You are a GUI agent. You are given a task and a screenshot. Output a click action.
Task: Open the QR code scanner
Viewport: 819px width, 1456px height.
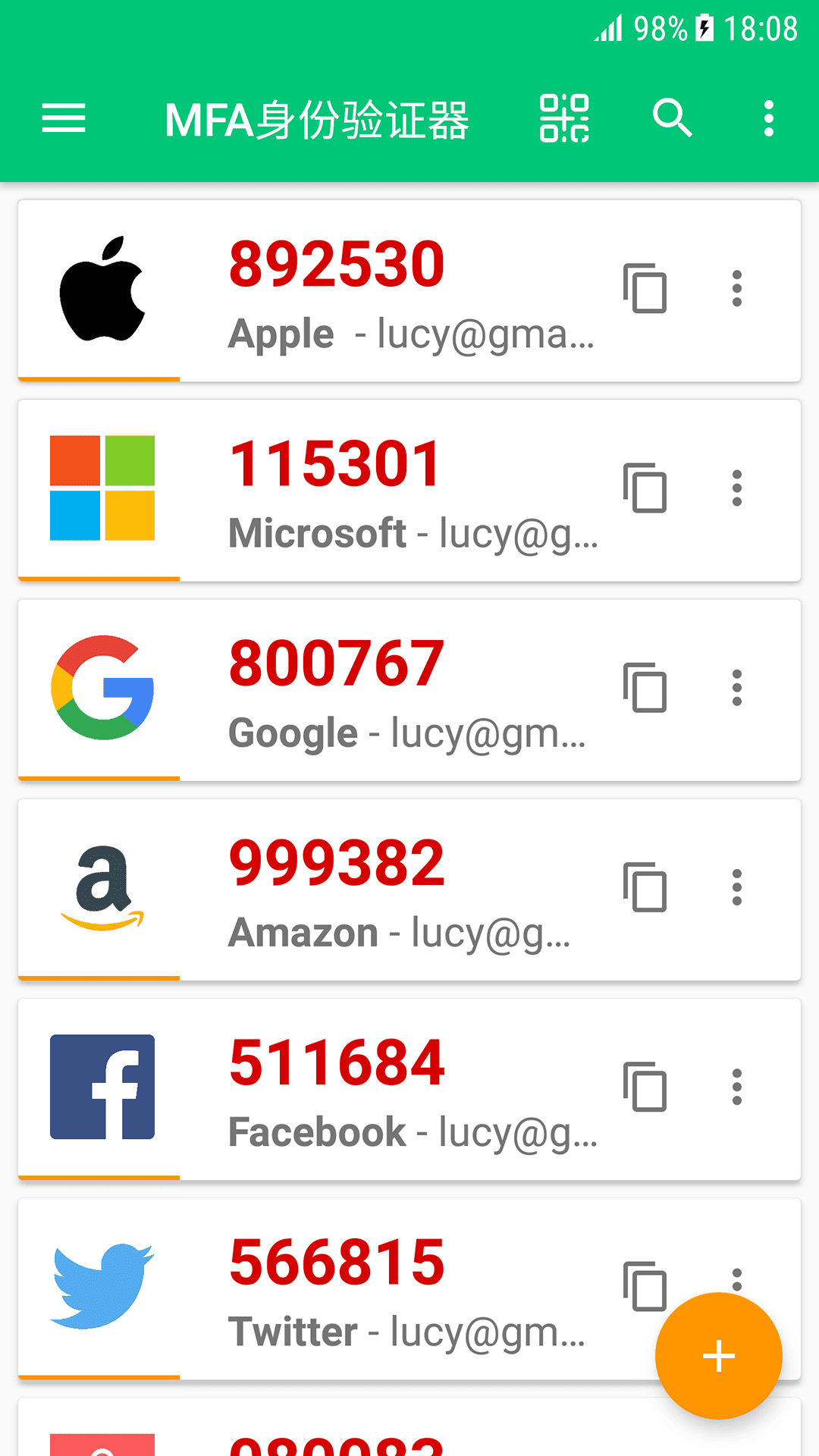566,118
